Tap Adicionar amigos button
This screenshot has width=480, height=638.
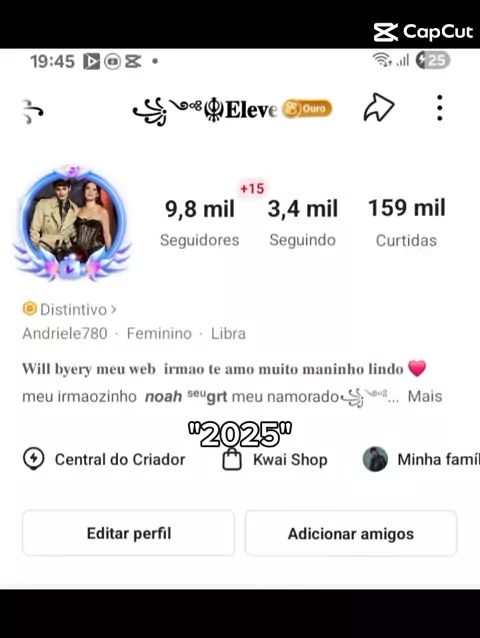(351, 533)
